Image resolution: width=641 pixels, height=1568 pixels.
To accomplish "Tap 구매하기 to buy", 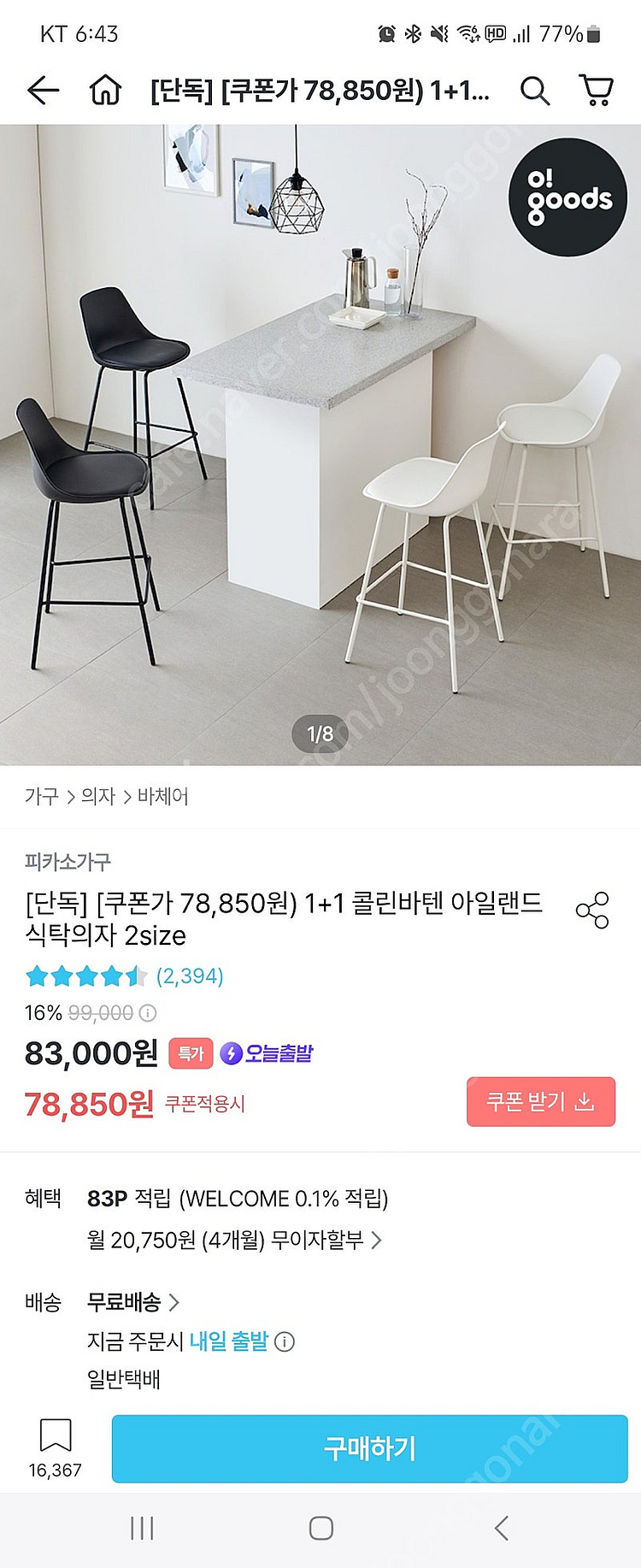I will pyautogui.click(x=369, y=1448).
